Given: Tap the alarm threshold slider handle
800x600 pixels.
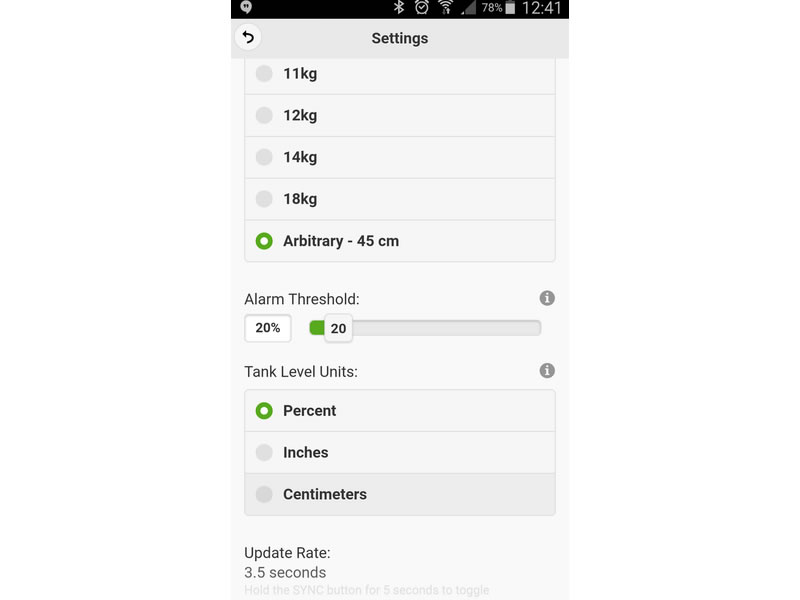Looking at the screenshot, I should [x=338, y=328].
